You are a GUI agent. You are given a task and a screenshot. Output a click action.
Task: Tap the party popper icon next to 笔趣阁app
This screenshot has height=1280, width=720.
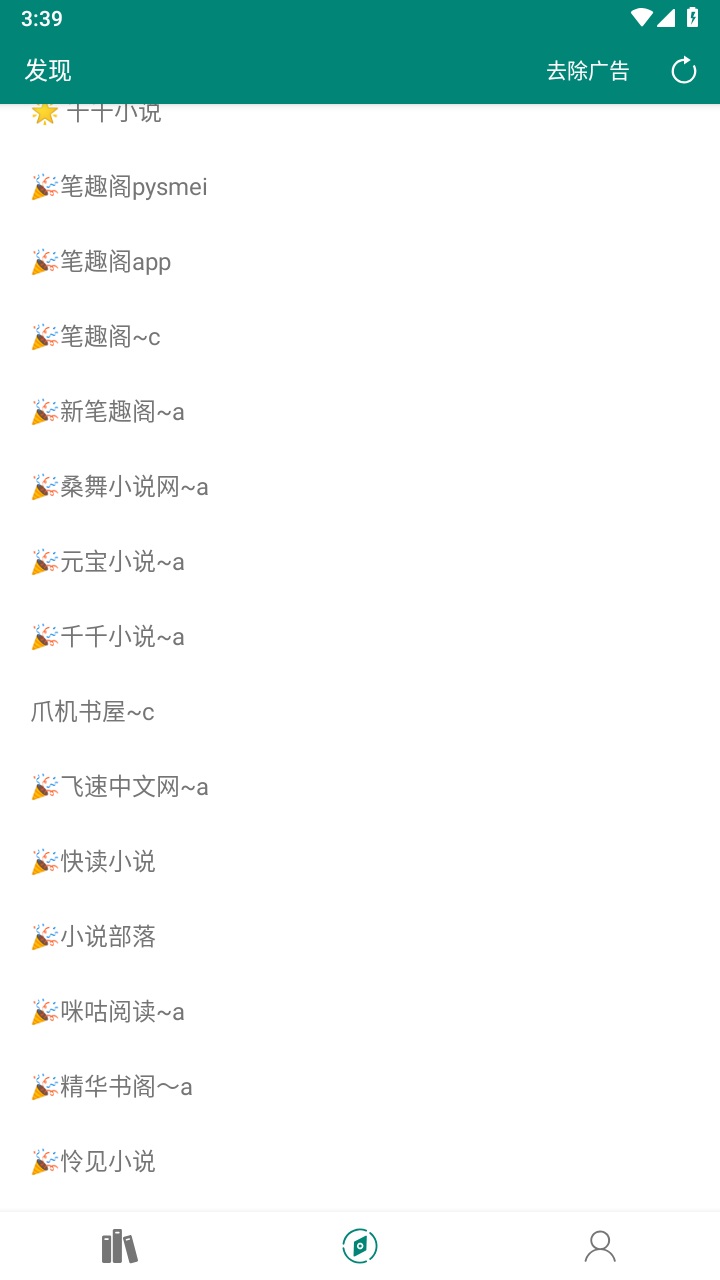tap(42, 262)
